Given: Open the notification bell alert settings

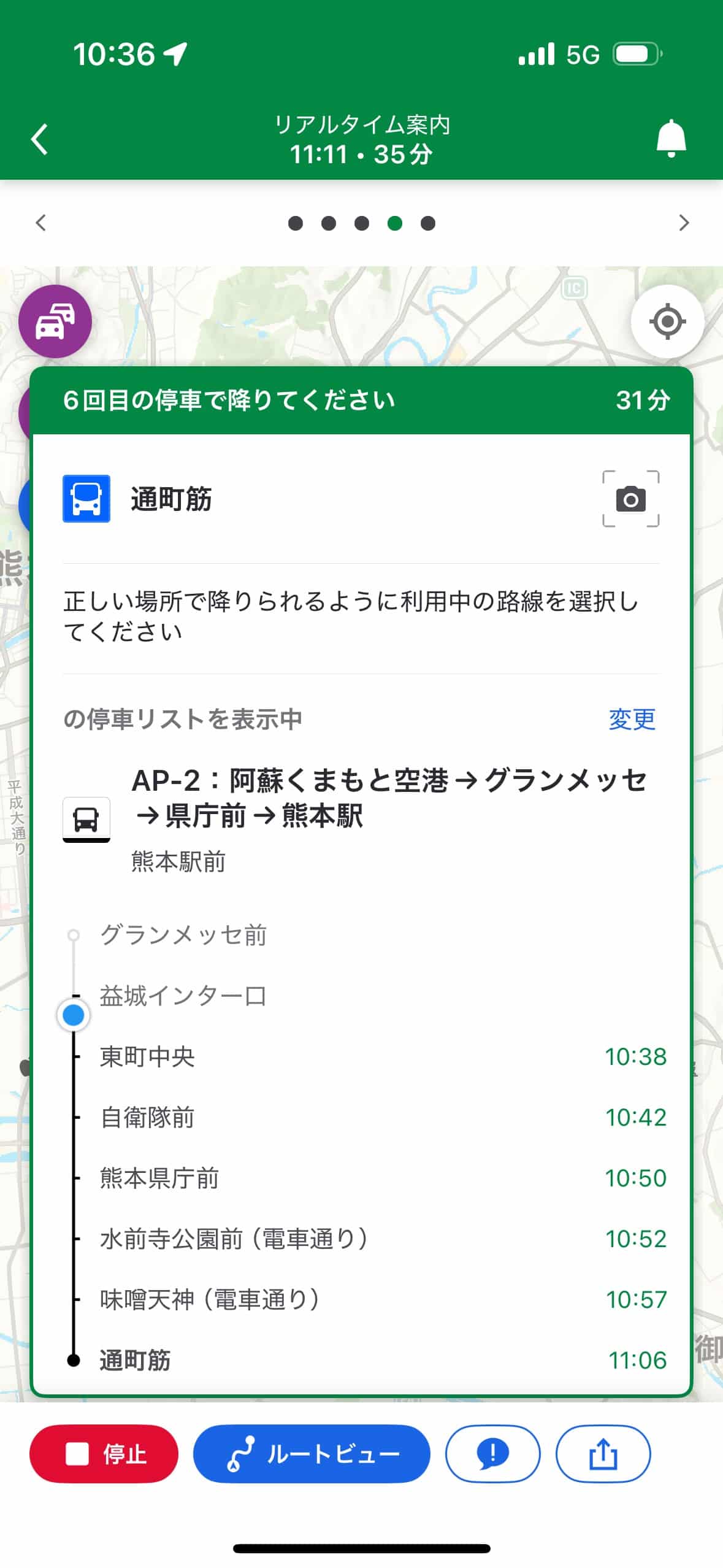Looking at the screenshot, I should (671, 139).
